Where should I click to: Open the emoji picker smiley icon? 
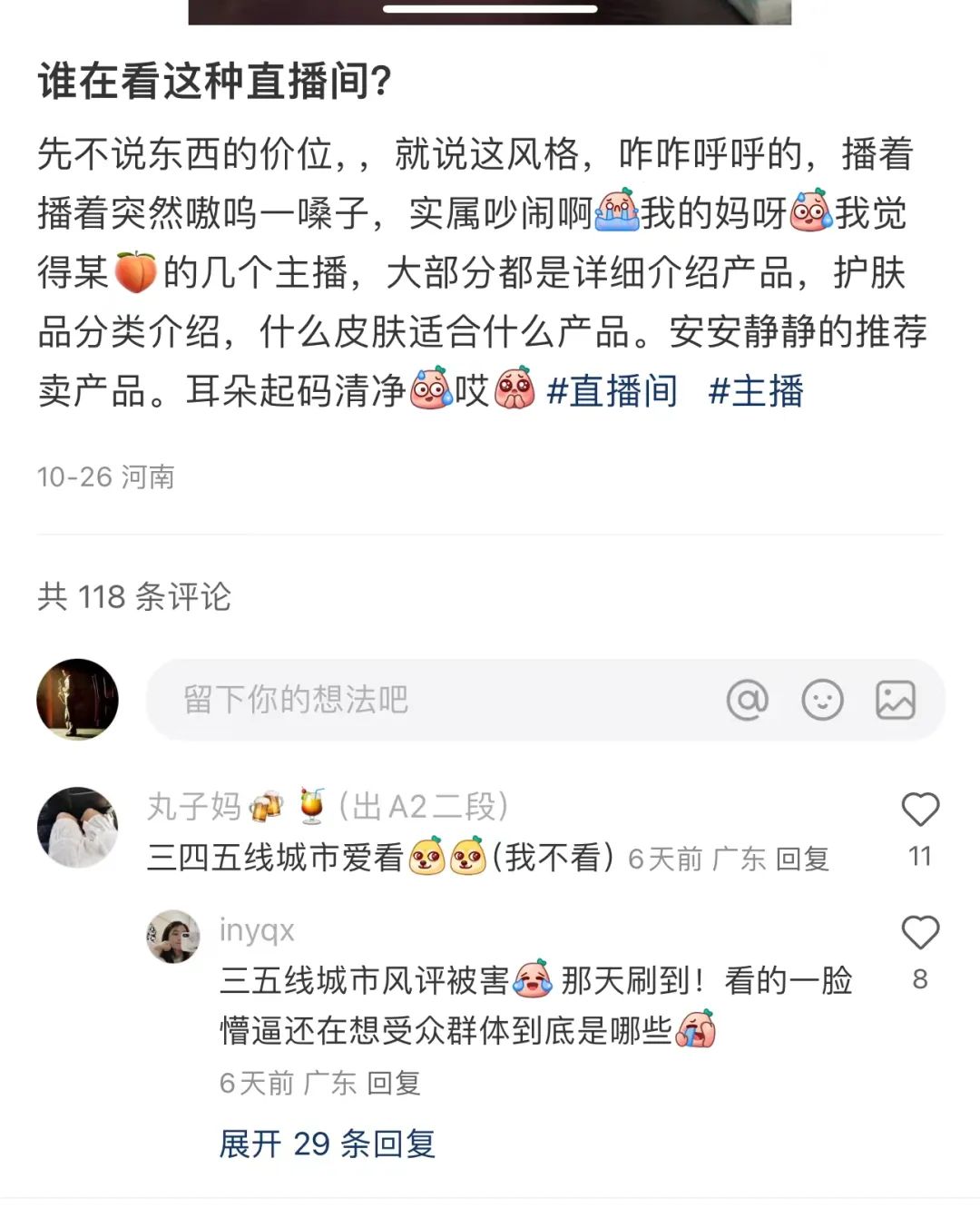(x=822, y=700)
